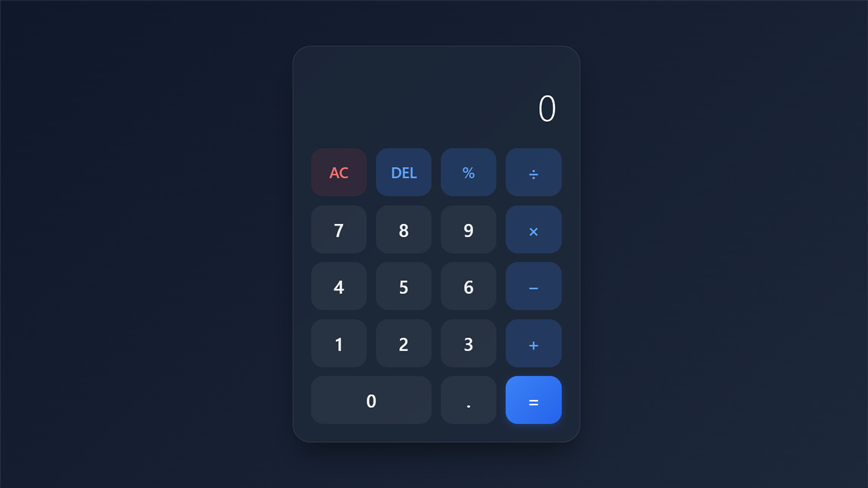Choose the plus operator

click(533, 344)
